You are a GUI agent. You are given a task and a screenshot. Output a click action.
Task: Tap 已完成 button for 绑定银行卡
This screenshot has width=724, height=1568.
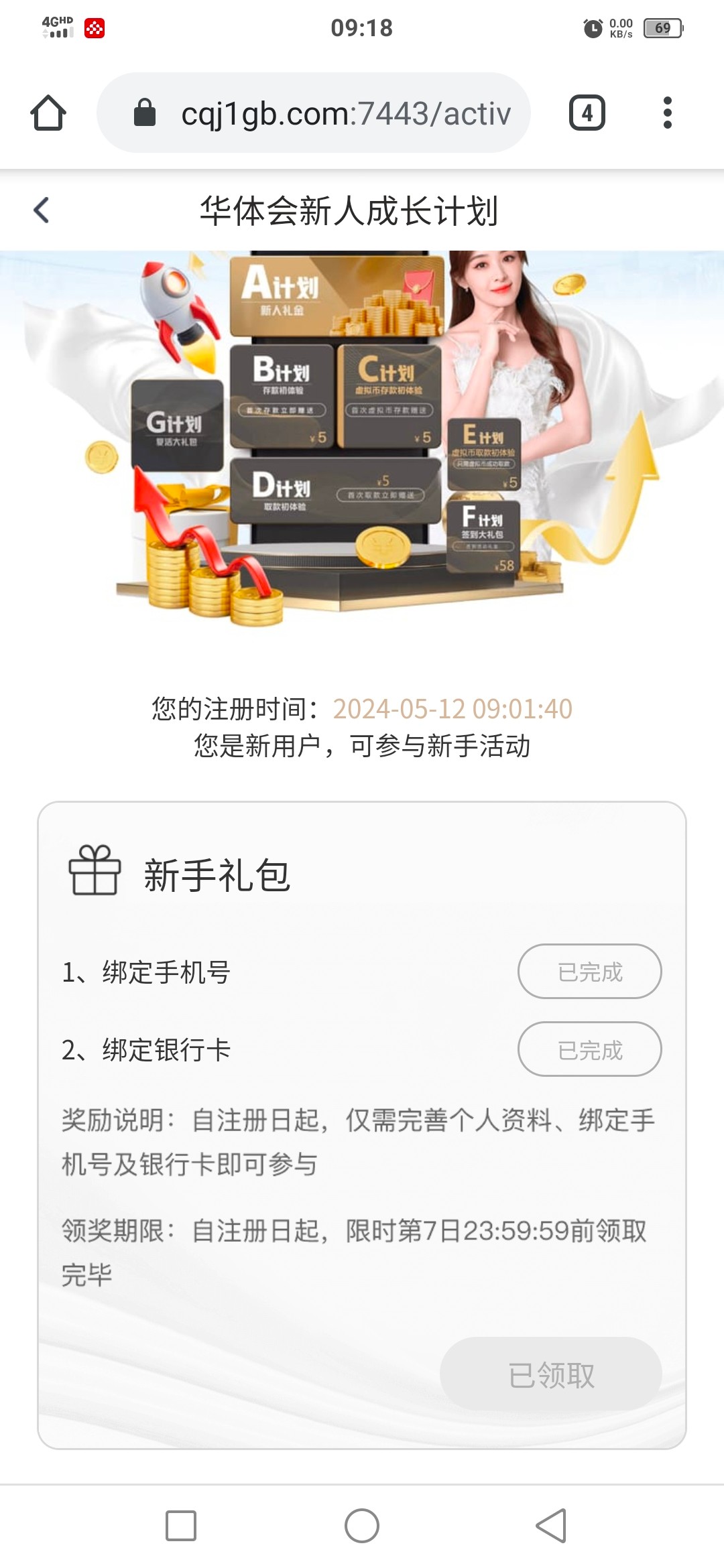pyautogui.click(x=589, y=1049)
